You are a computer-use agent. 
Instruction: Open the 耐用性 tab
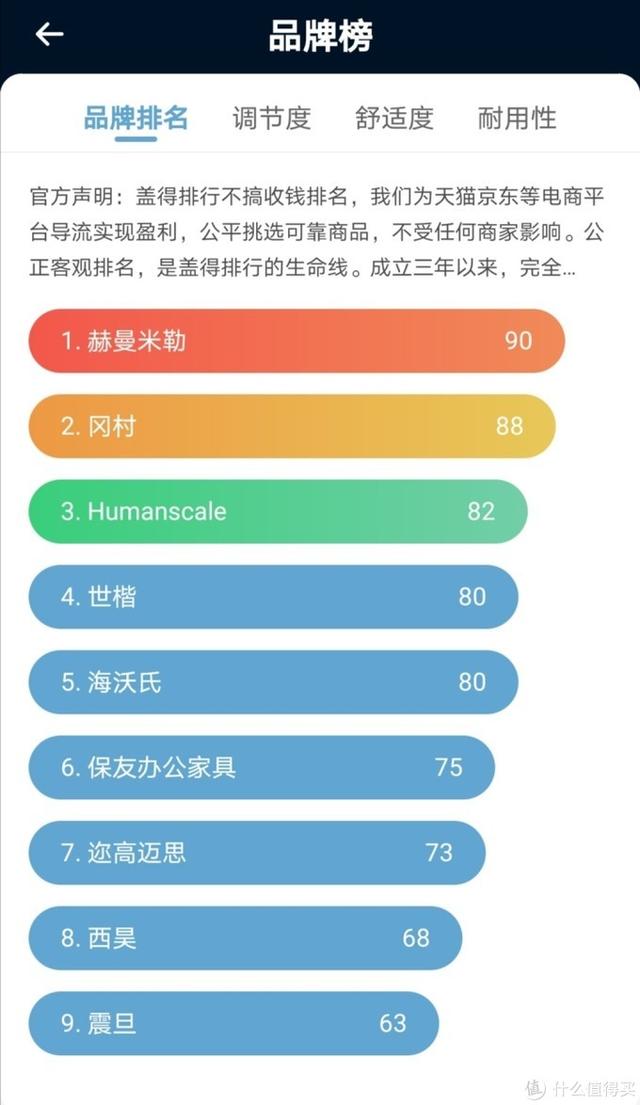pos(517,118)
